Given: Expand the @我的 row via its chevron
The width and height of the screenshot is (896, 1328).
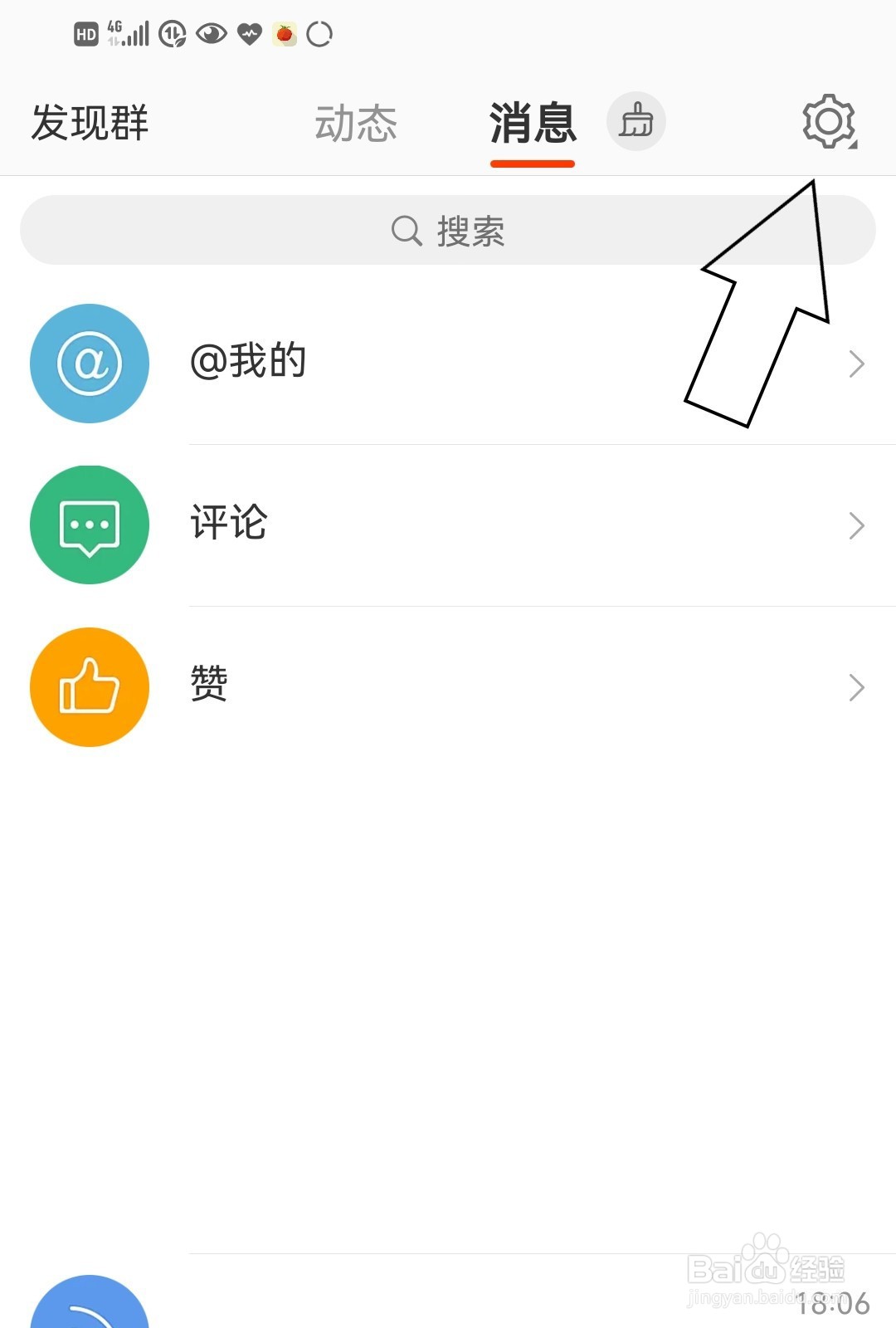Looking at the screenshot, I should [856, 363].
